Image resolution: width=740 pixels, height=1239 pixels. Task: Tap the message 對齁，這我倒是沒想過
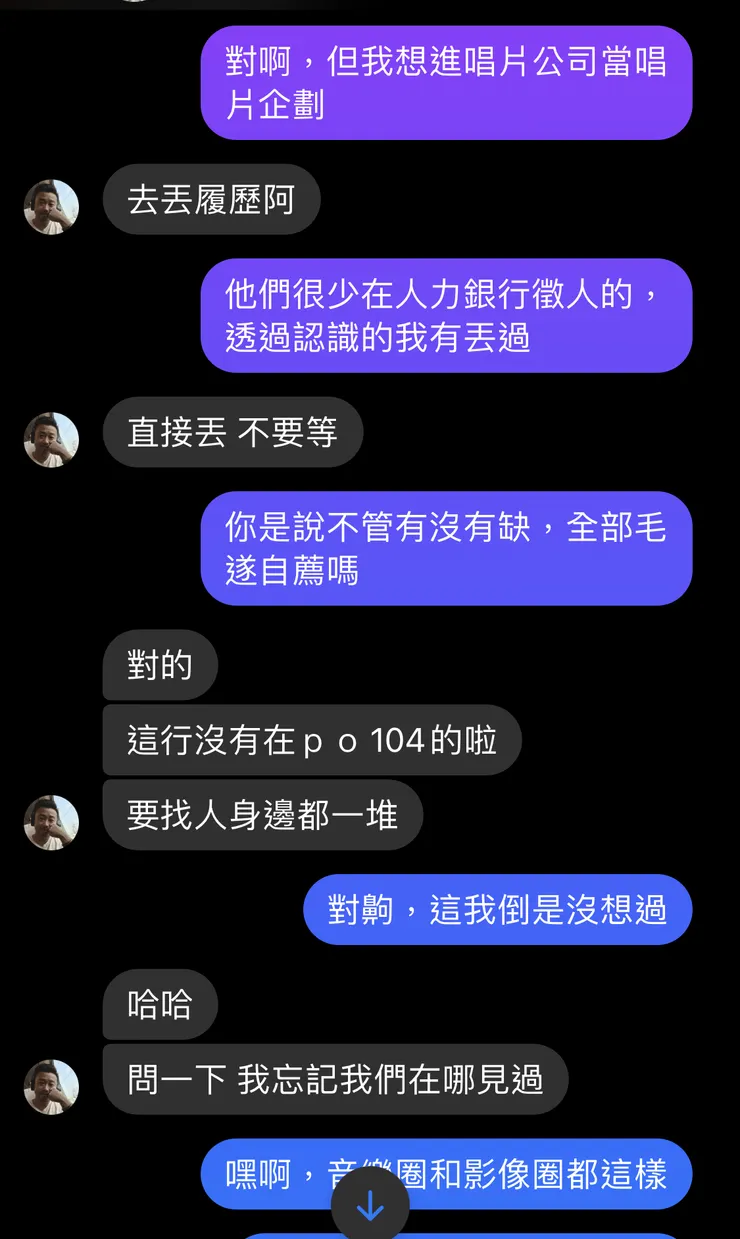click(x=497, y=910)
